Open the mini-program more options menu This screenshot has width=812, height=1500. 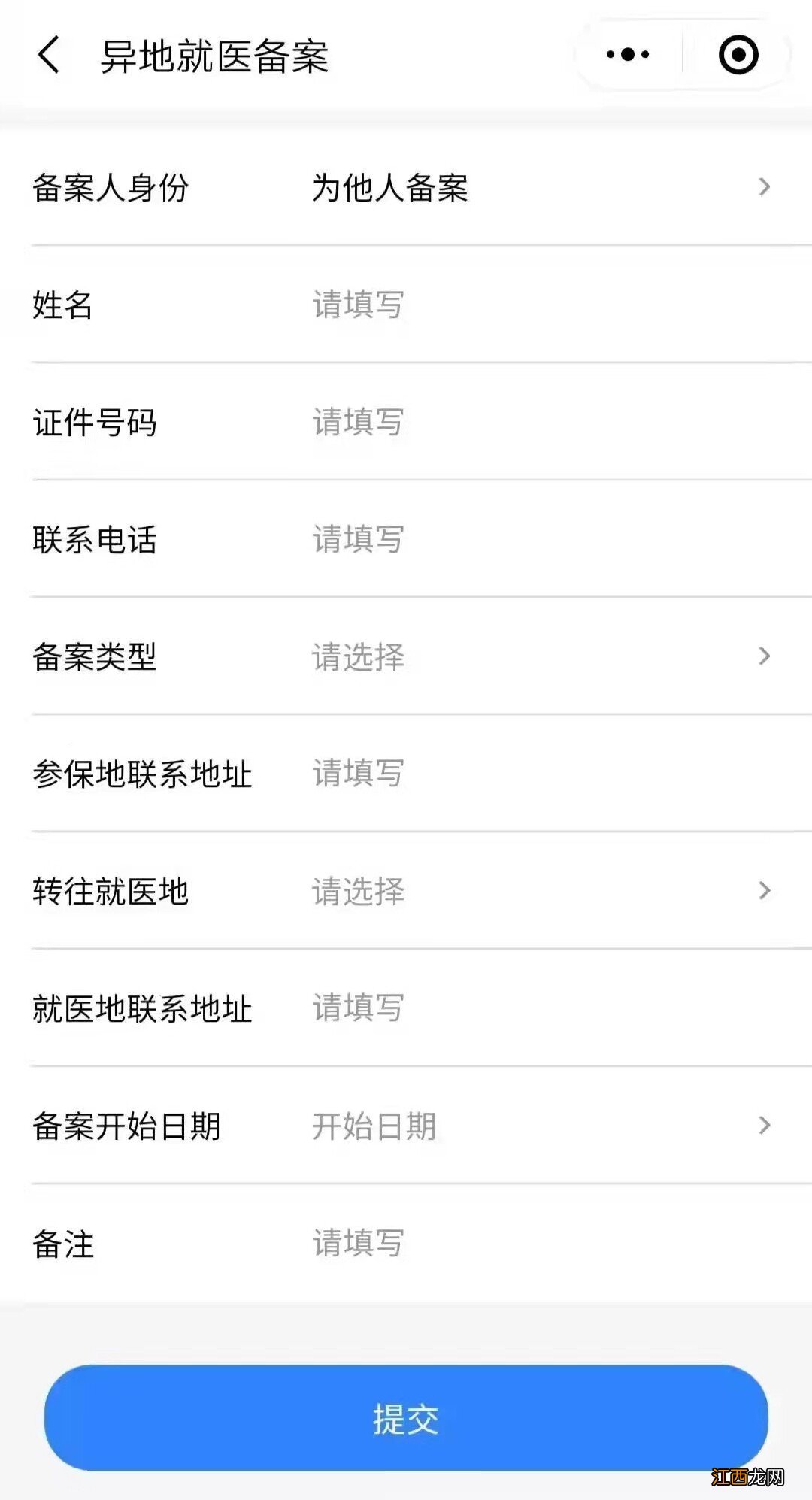(628, 53)
